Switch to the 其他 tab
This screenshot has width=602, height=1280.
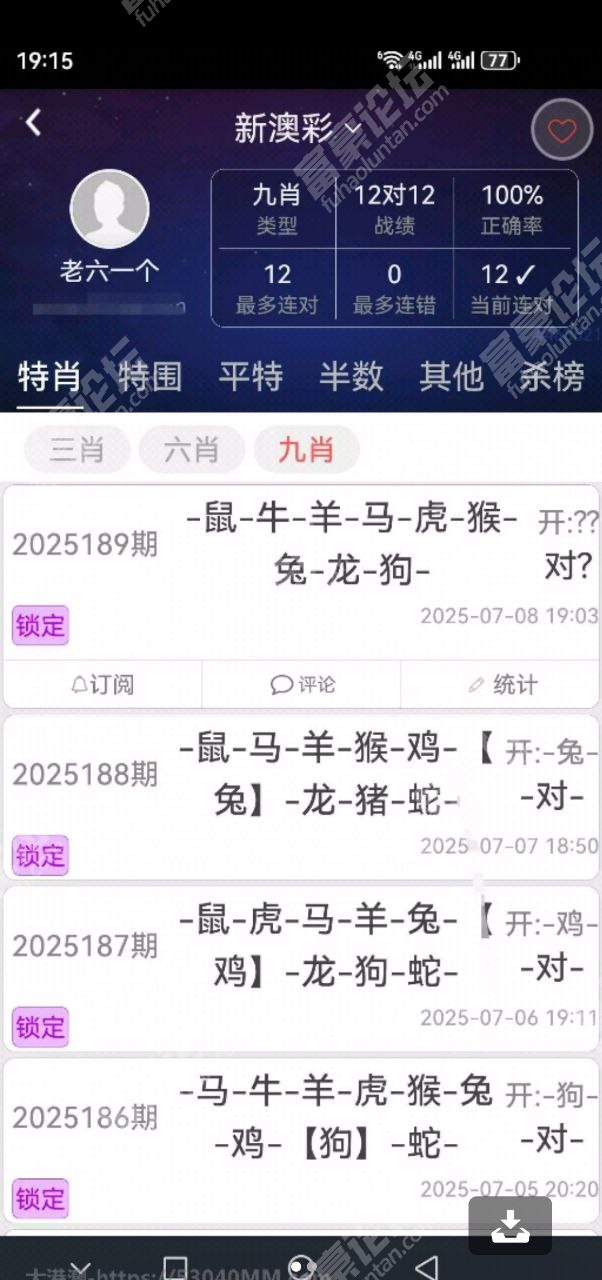451,377
